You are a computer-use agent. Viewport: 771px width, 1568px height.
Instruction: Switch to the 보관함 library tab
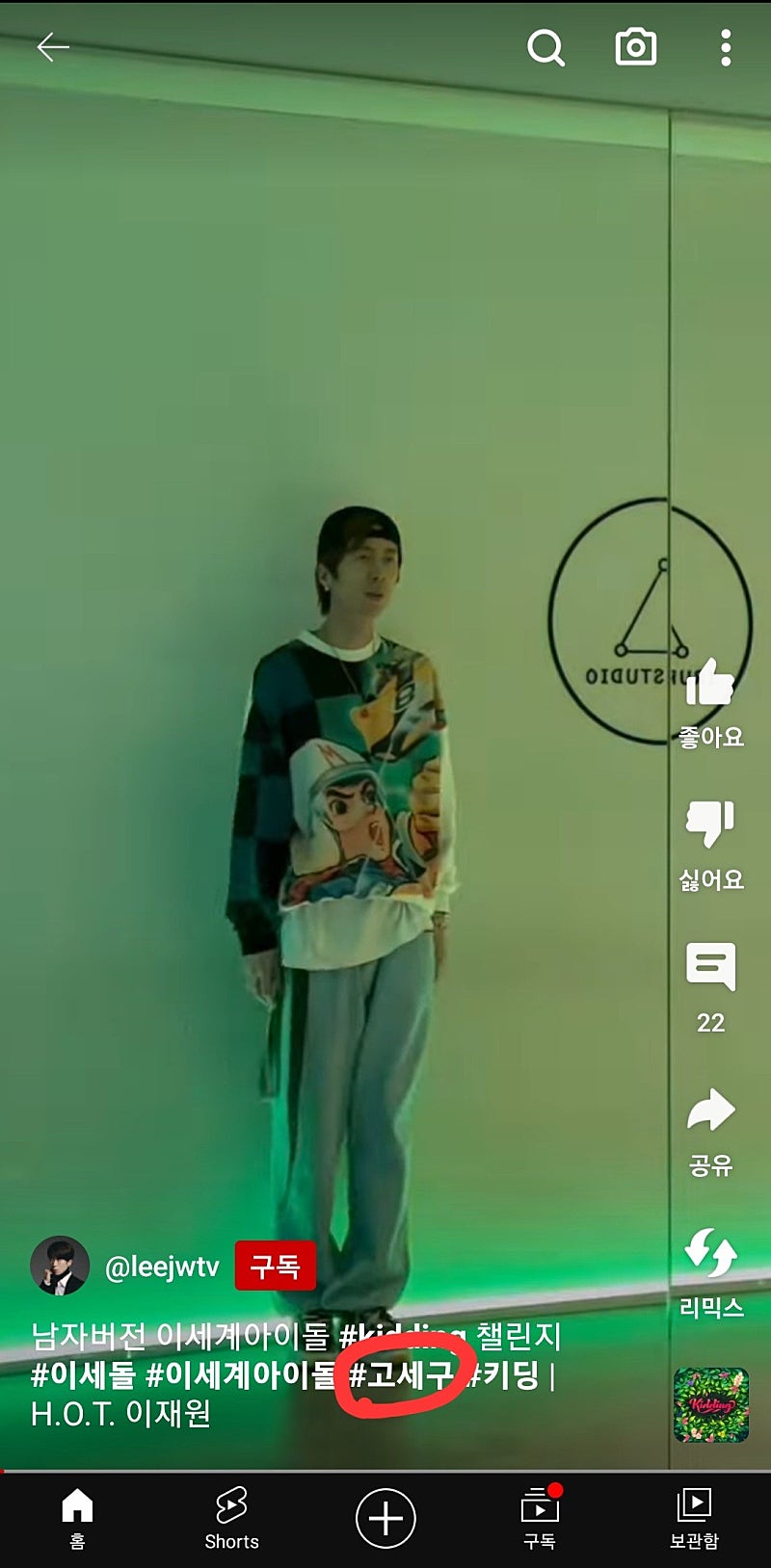[694, 1518]
